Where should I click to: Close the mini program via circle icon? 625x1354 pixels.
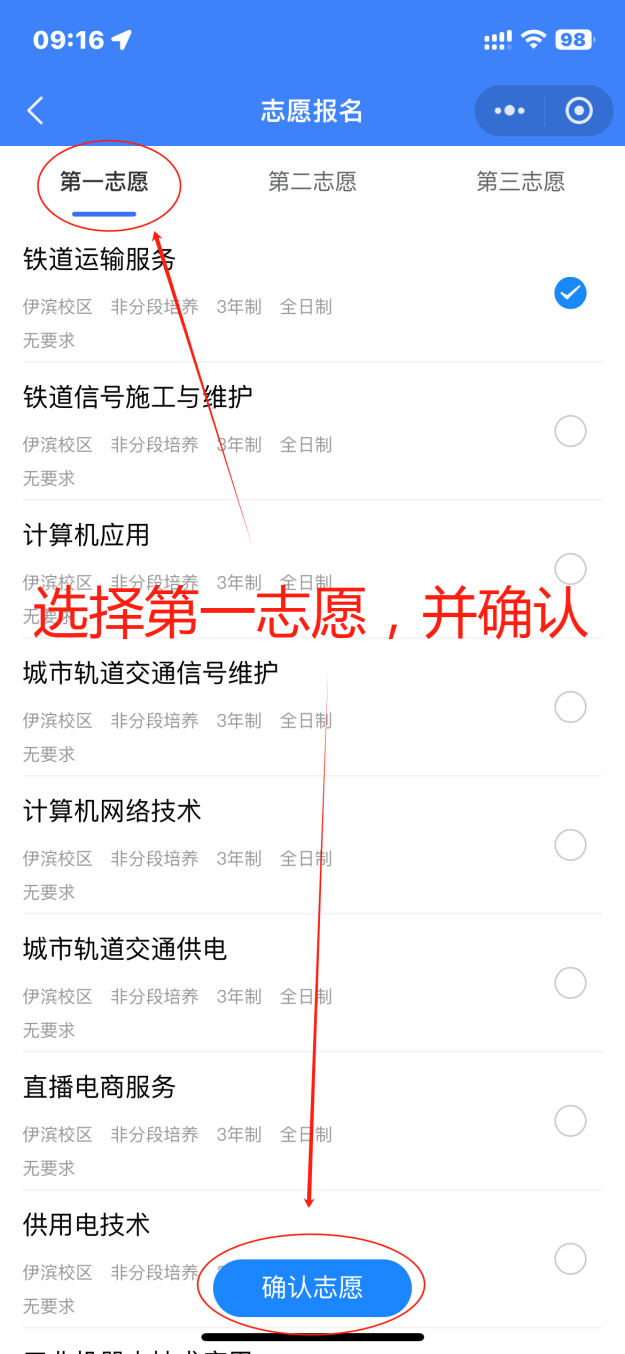click(x=579, y=110)
